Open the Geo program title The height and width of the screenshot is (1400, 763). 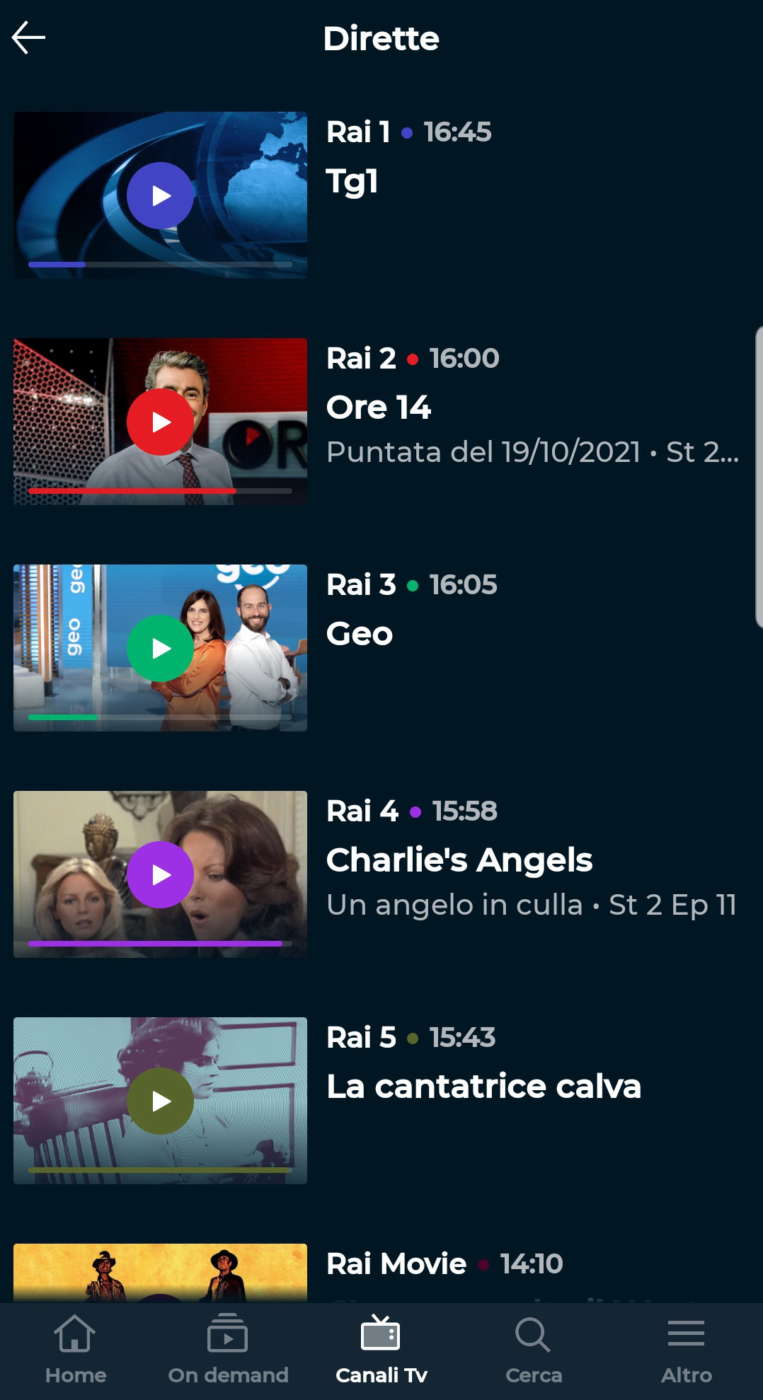(x=359, y=633)
